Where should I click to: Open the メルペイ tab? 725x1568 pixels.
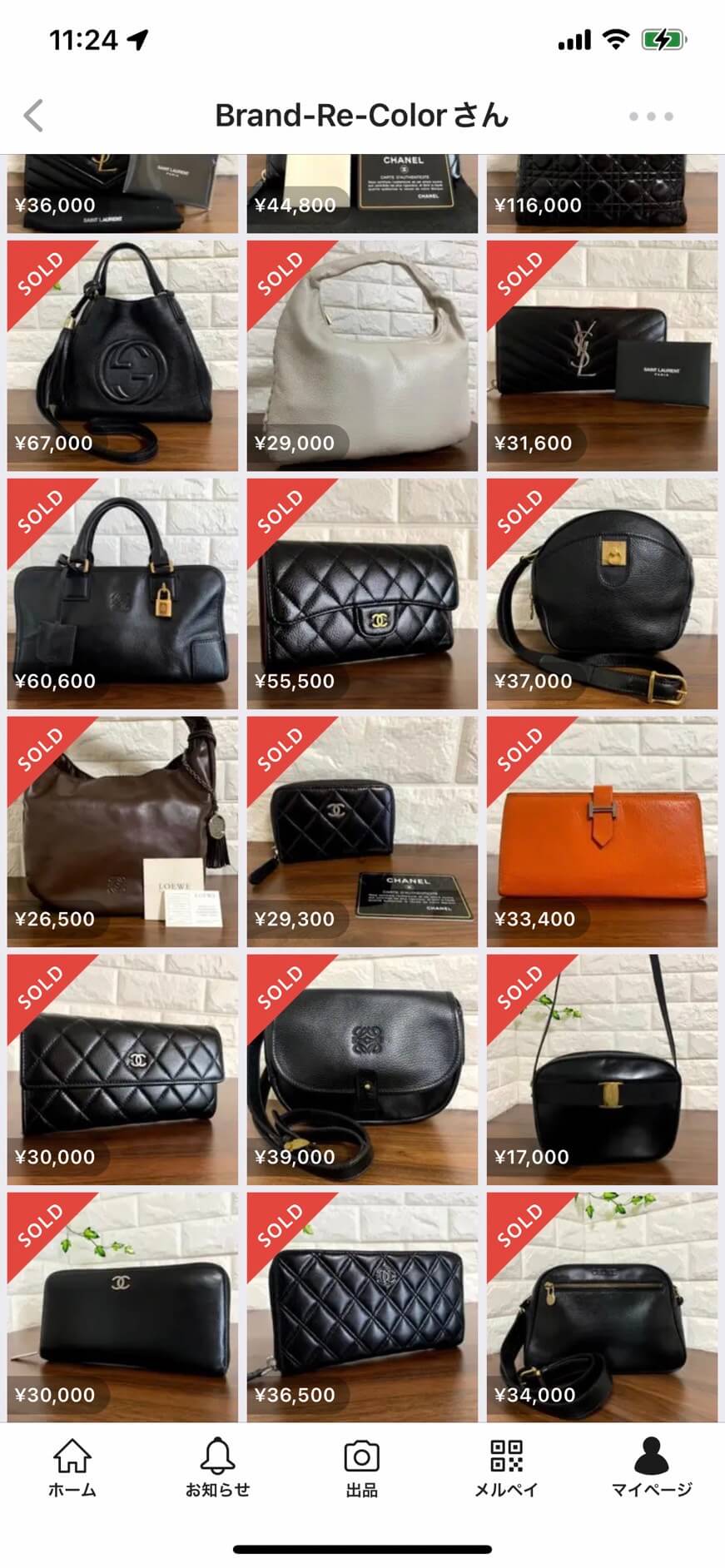click(x=506, y=1469)
